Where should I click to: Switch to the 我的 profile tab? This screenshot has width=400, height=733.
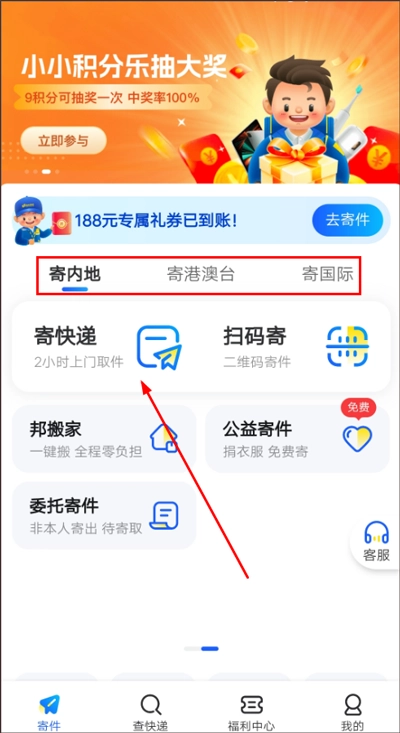352,712
